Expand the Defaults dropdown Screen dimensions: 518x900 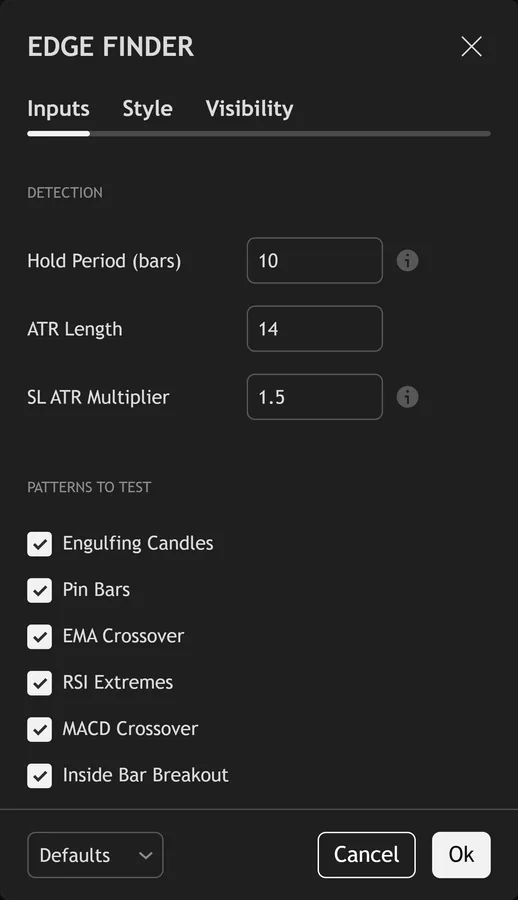95,855
